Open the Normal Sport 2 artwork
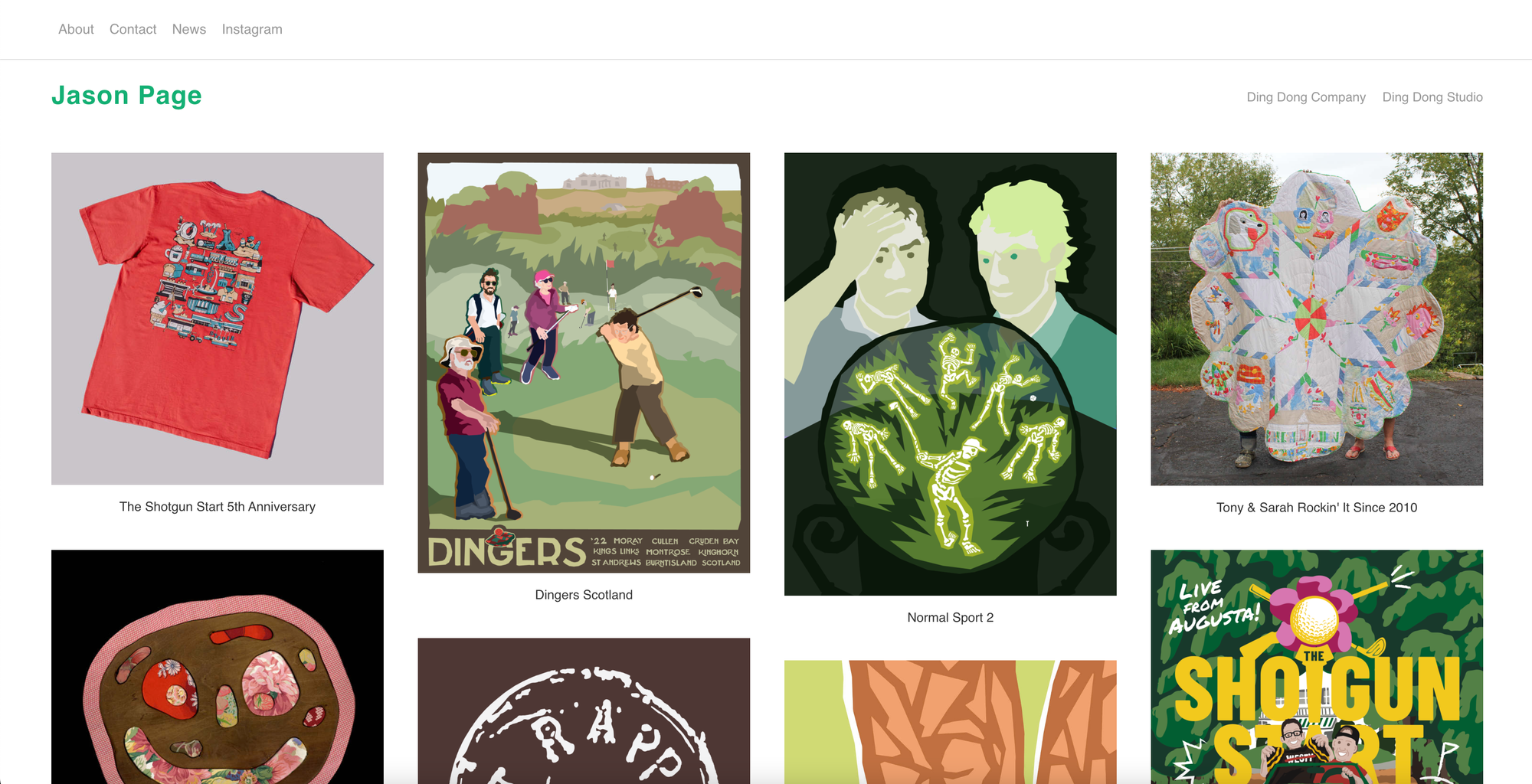 point(950,374)
